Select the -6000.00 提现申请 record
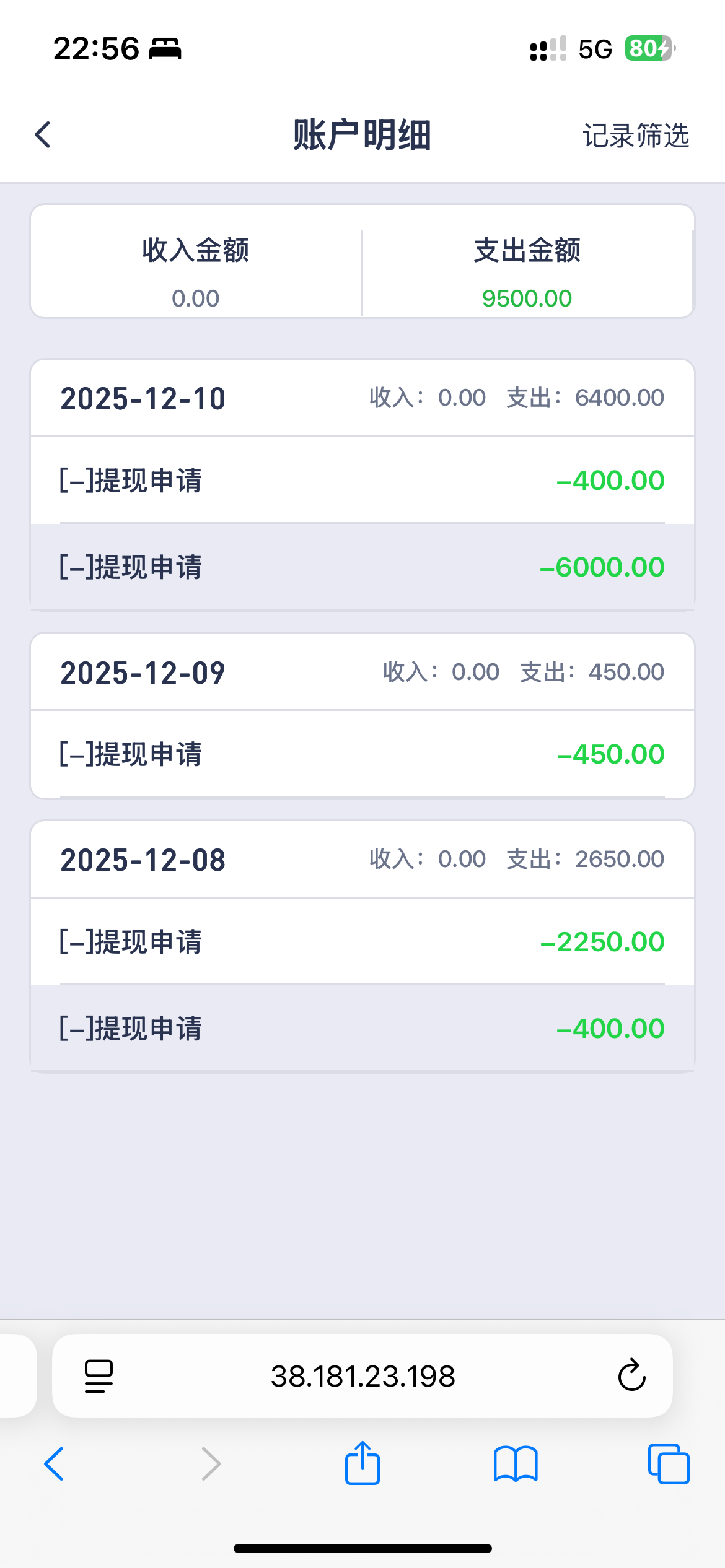Image resolution: width=725 pixels, height=1568 pixels. coord(362,567)
